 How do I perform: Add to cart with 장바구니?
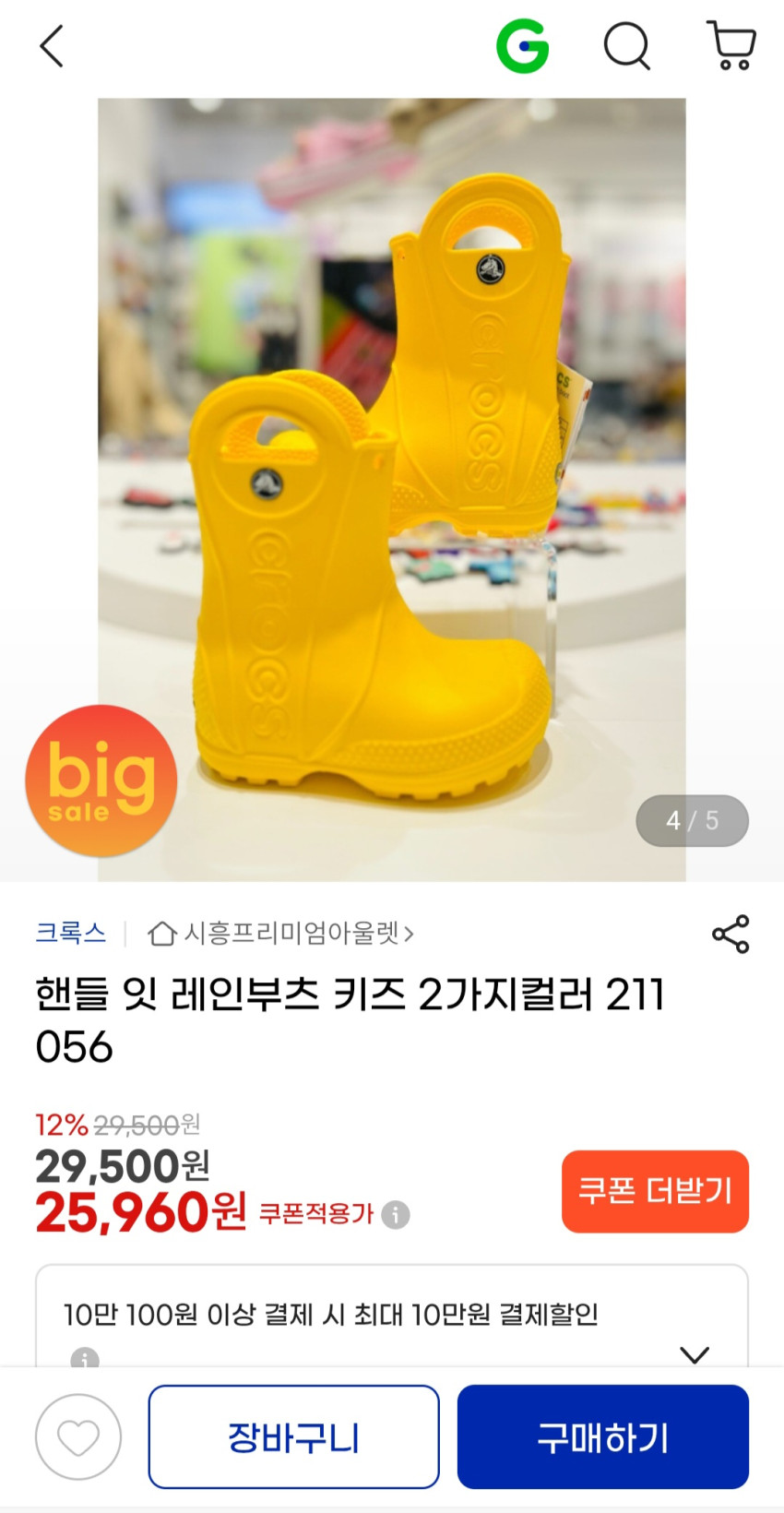click(x=293, y=1437)
